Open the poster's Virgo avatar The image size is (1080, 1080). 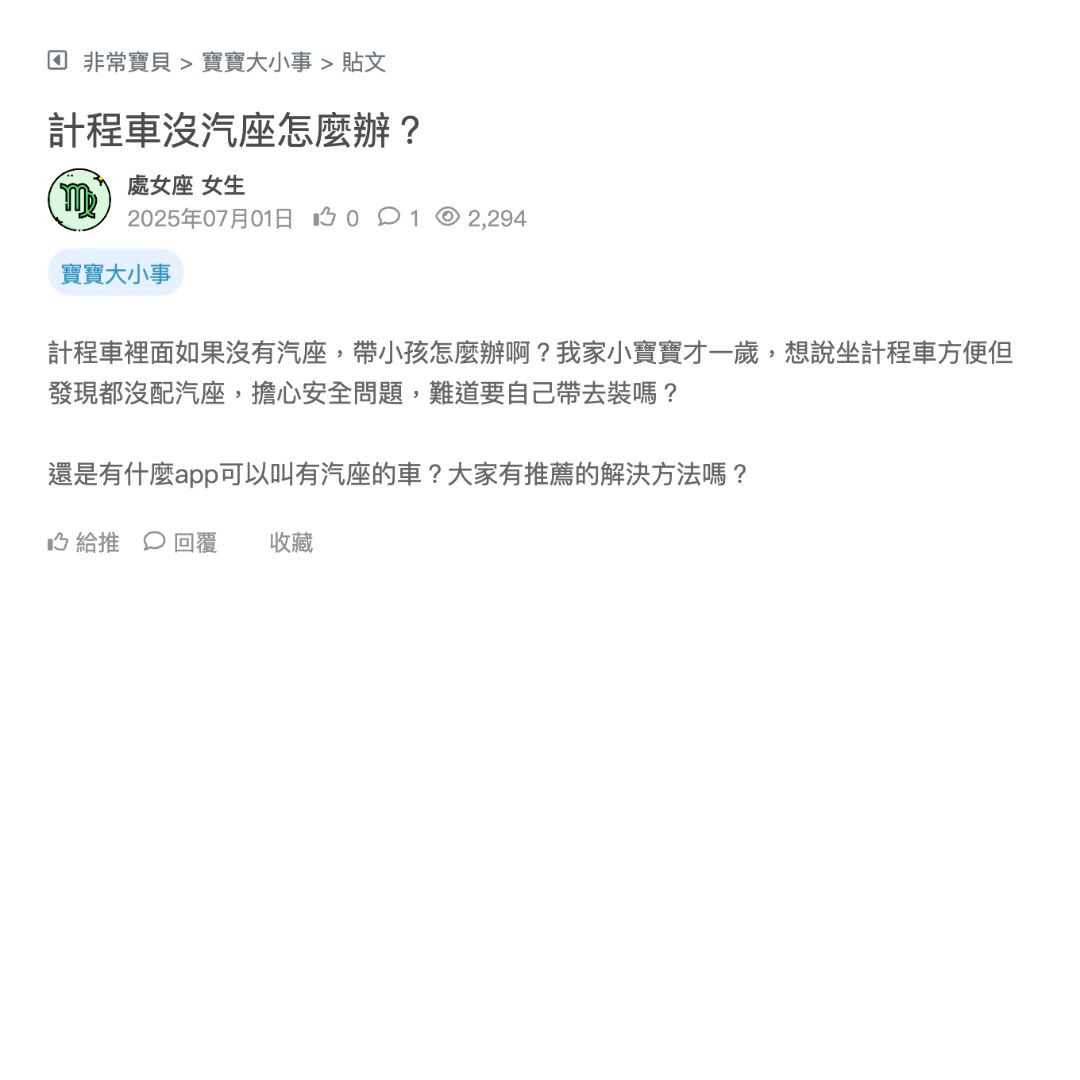79,200
